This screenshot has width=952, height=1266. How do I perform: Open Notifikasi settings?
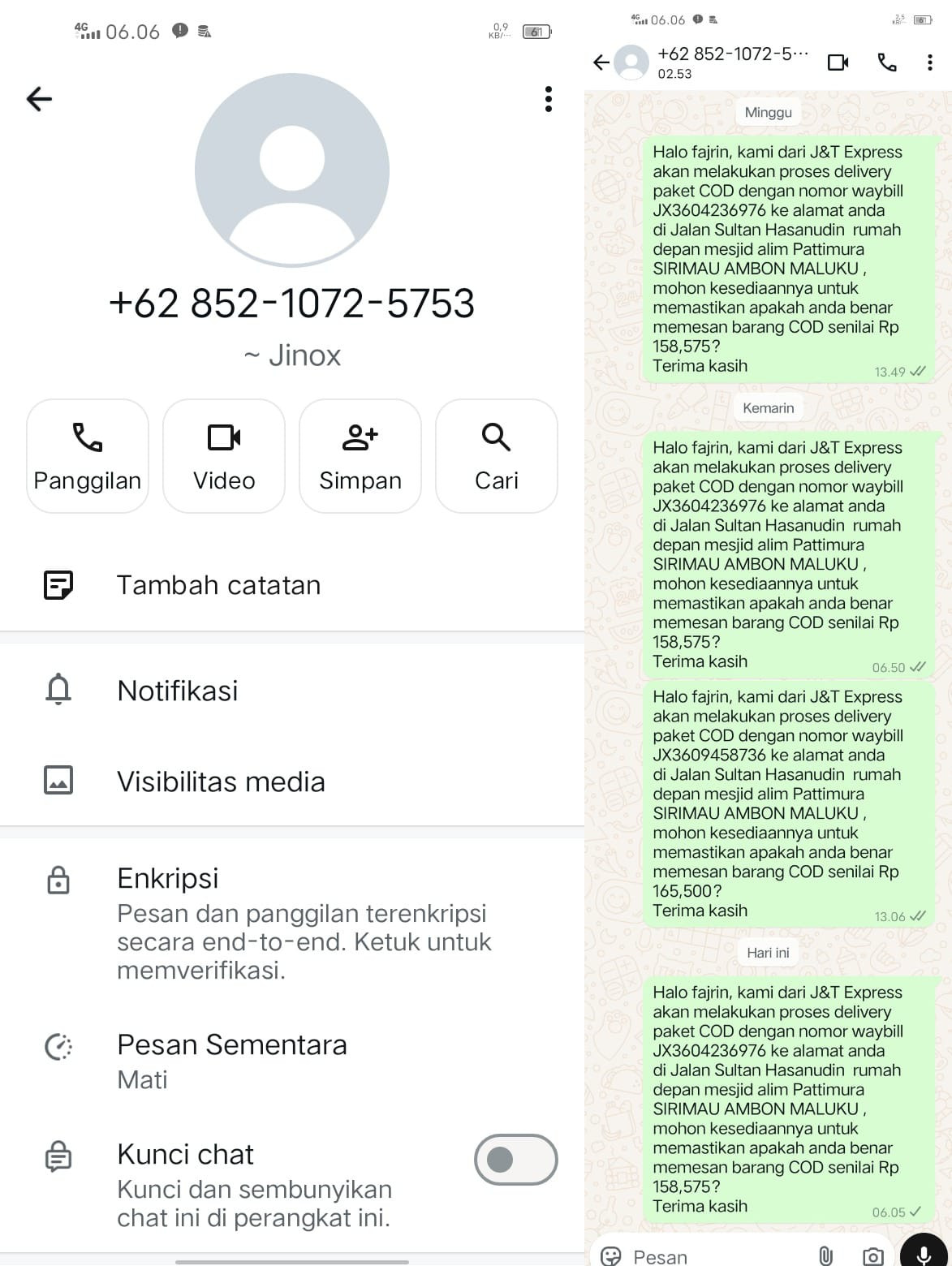point(292,691)
